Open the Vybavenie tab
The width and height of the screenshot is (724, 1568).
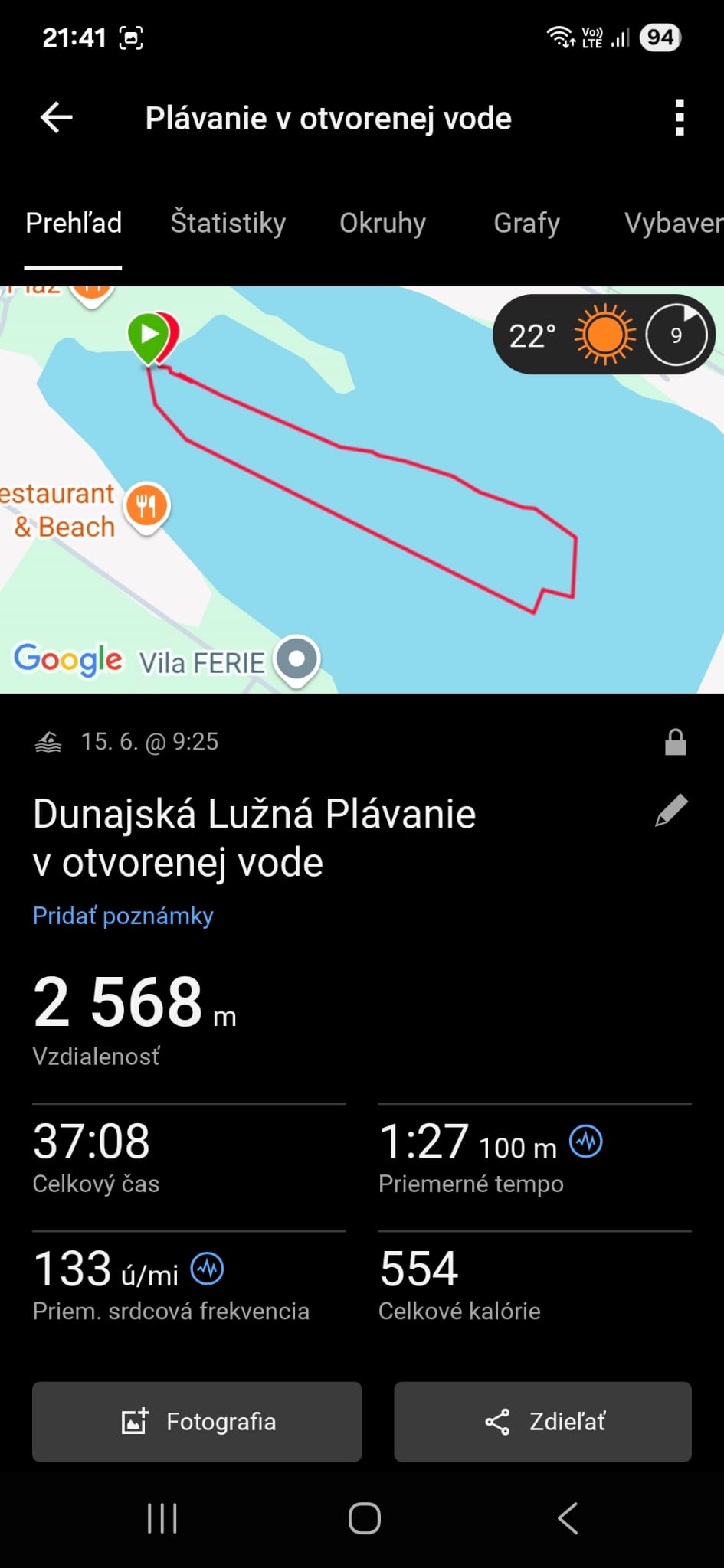click(x=673, y=223)
